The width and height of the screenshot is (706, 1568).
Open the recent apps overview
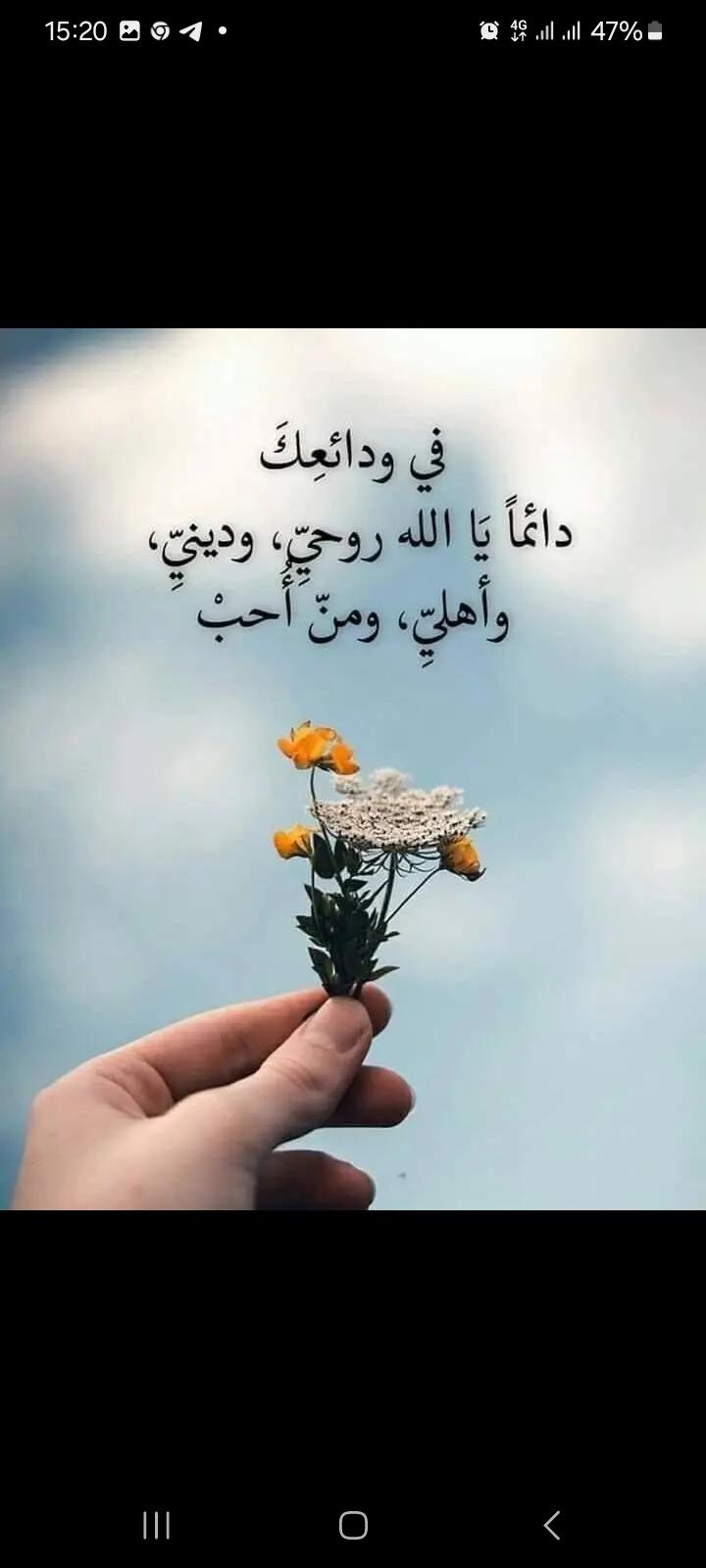tap(156, 1525)
